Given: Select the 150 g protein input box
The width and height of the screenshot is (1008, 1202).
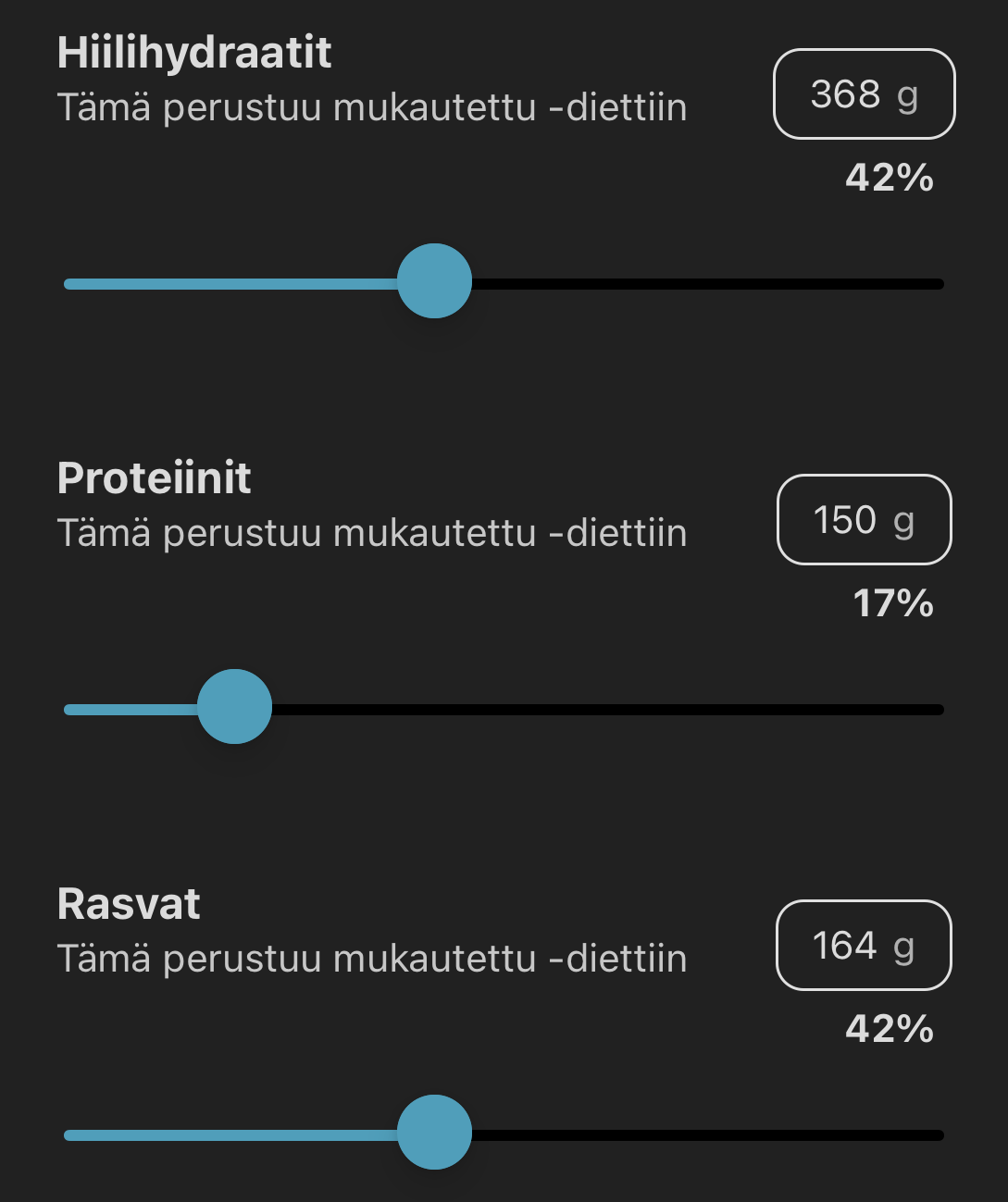Looking at the screenshot, I should [863, 520].
